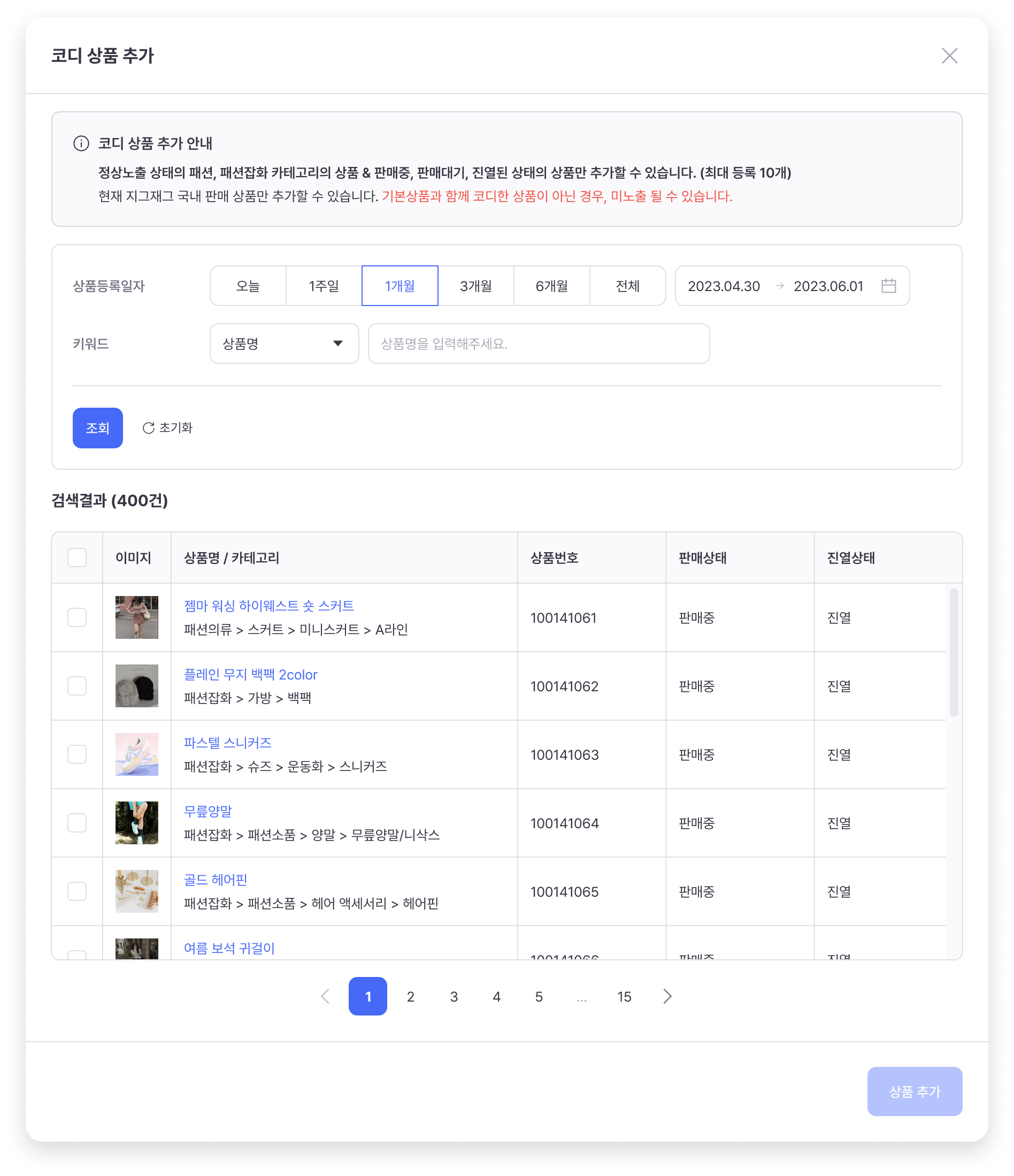Choose the 전체 date range
Screen dimensions: 1014x1176
click(x=627, y=286)
